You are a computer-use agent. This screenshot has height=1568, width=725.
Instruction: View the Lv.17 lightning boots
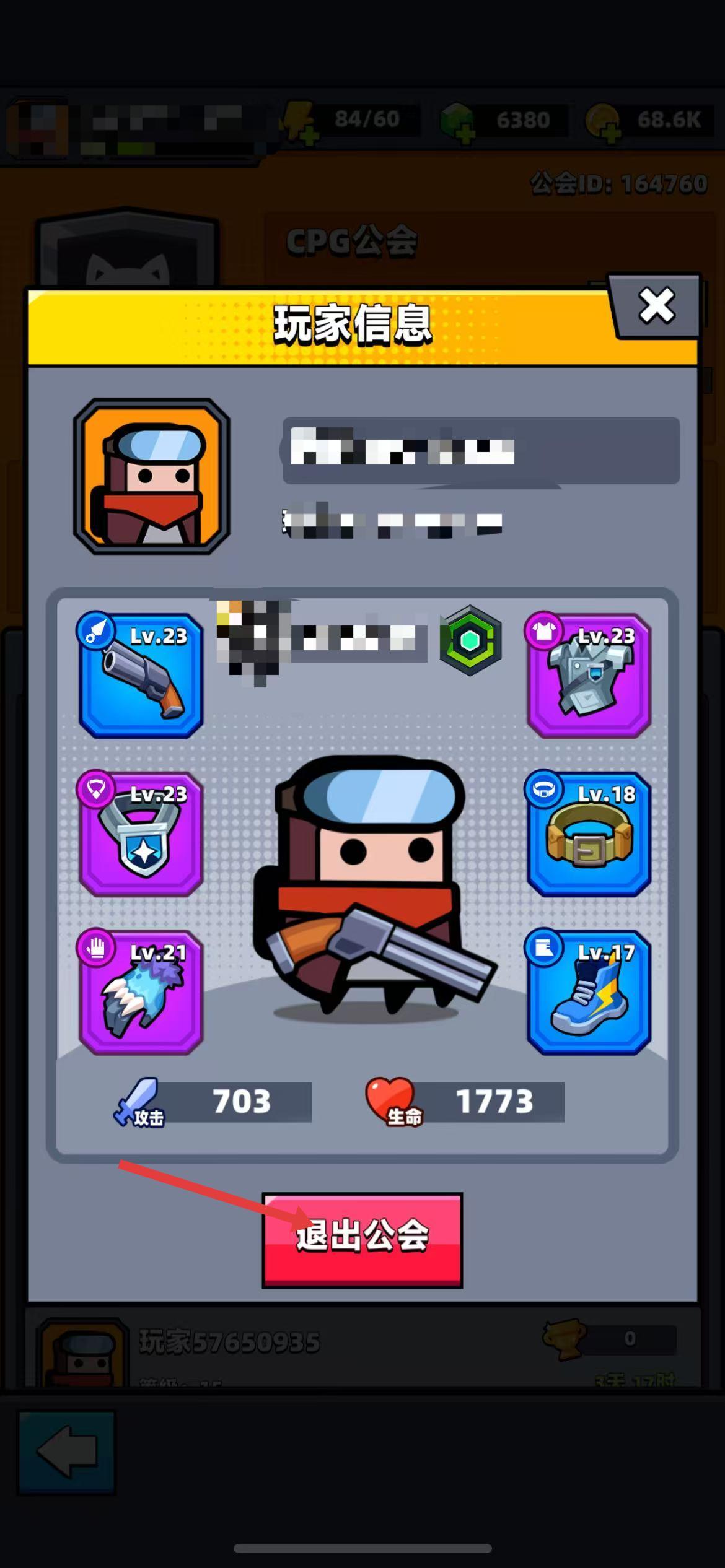point(589,992)
